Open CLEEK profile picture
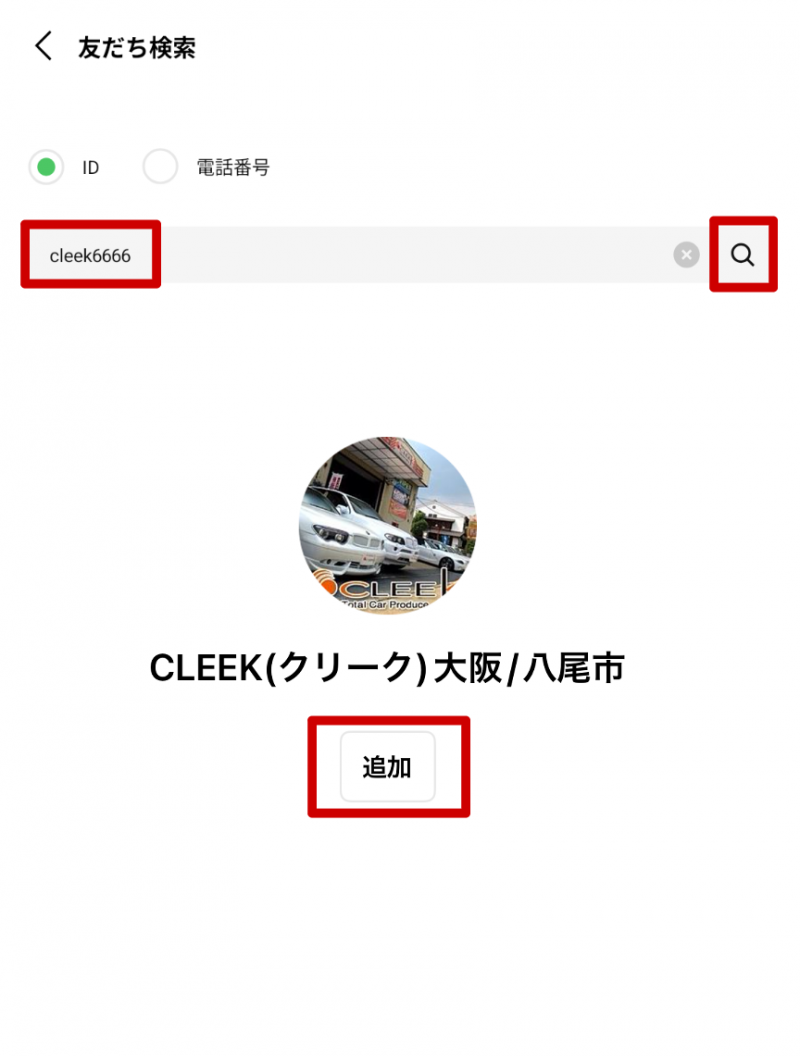800x1056 pixels. 387,526
